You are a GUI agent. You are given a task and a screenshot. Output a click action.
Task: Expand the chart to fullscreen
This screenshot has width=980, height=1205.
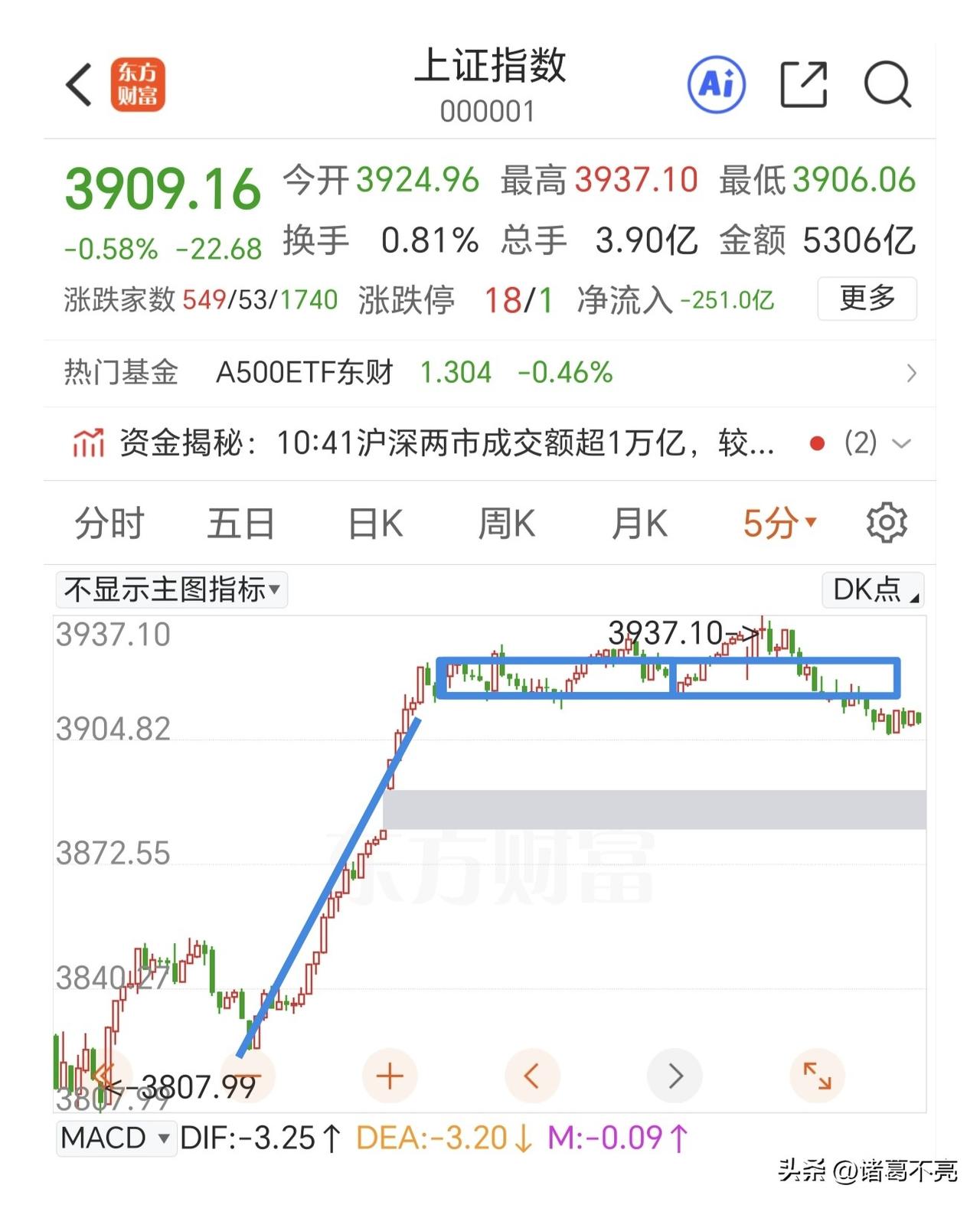[x=817, y=1076]
